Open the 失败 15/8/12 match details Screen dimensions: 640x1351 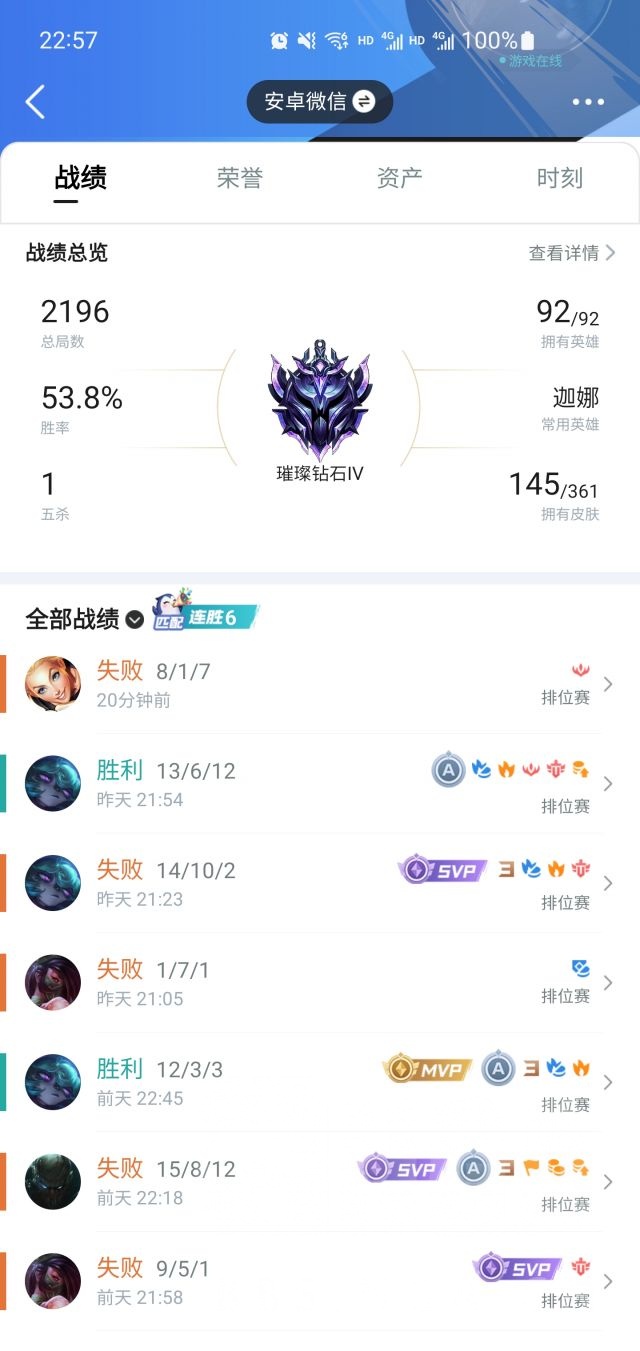tap(320, 1182)
